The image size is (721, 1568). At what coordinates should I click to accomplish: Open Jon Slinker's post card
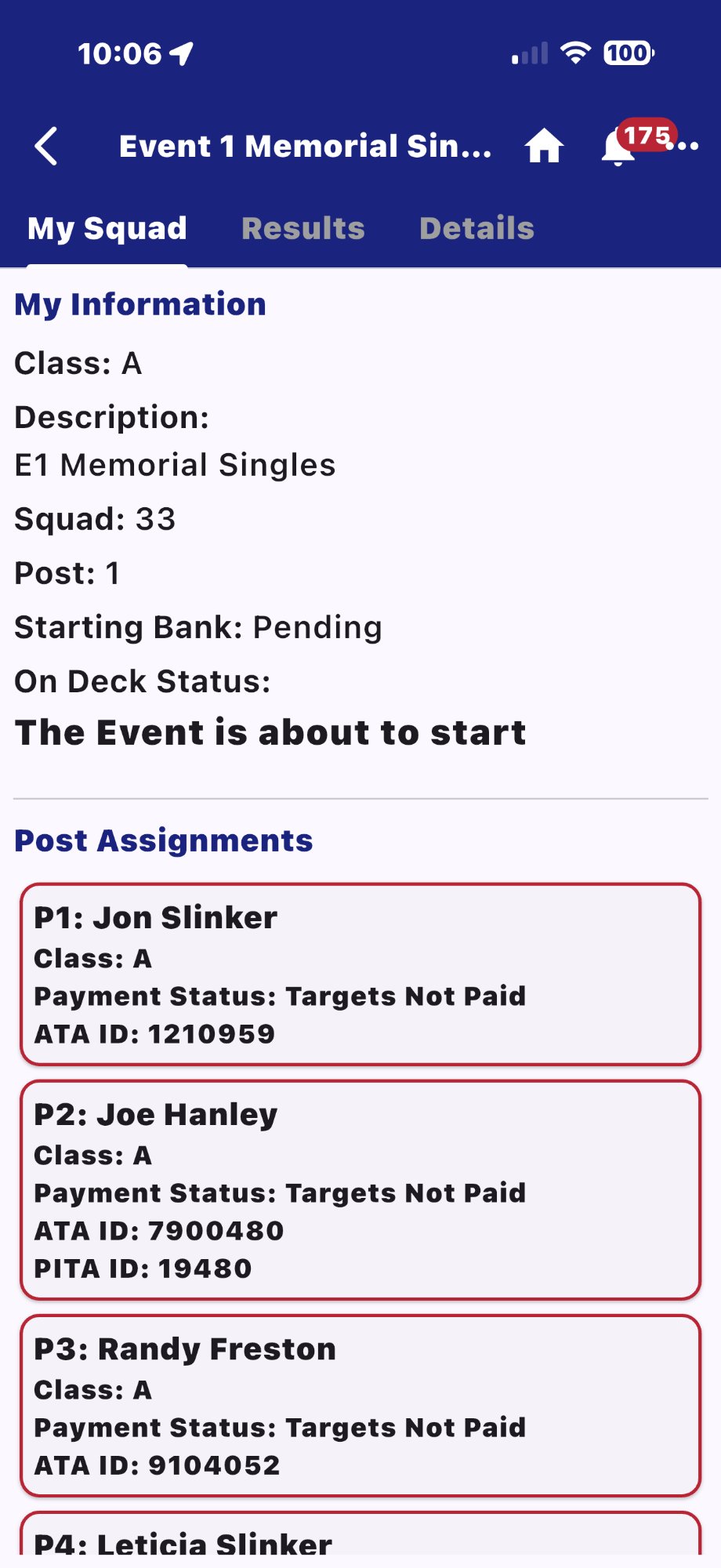point(360,975)
